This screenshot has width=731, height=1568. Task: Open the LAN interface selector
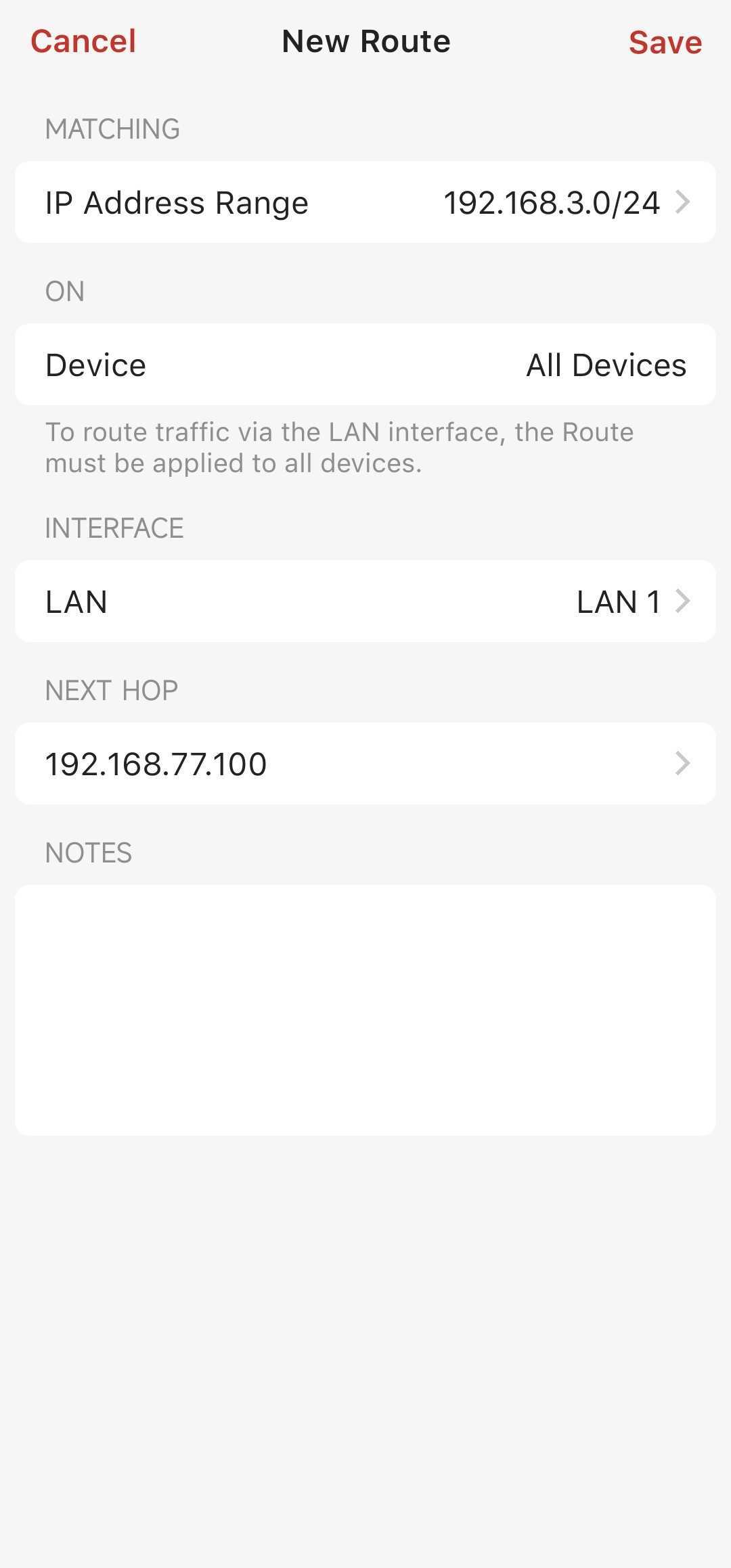[x=365, y=601]
